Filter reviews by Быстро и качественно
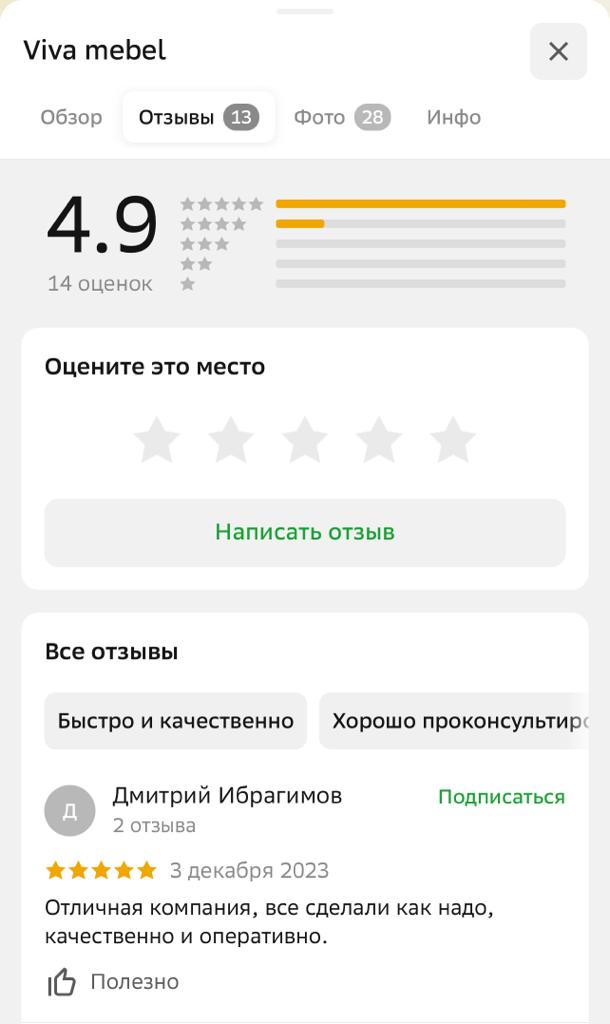 click(x=176, y=721)
